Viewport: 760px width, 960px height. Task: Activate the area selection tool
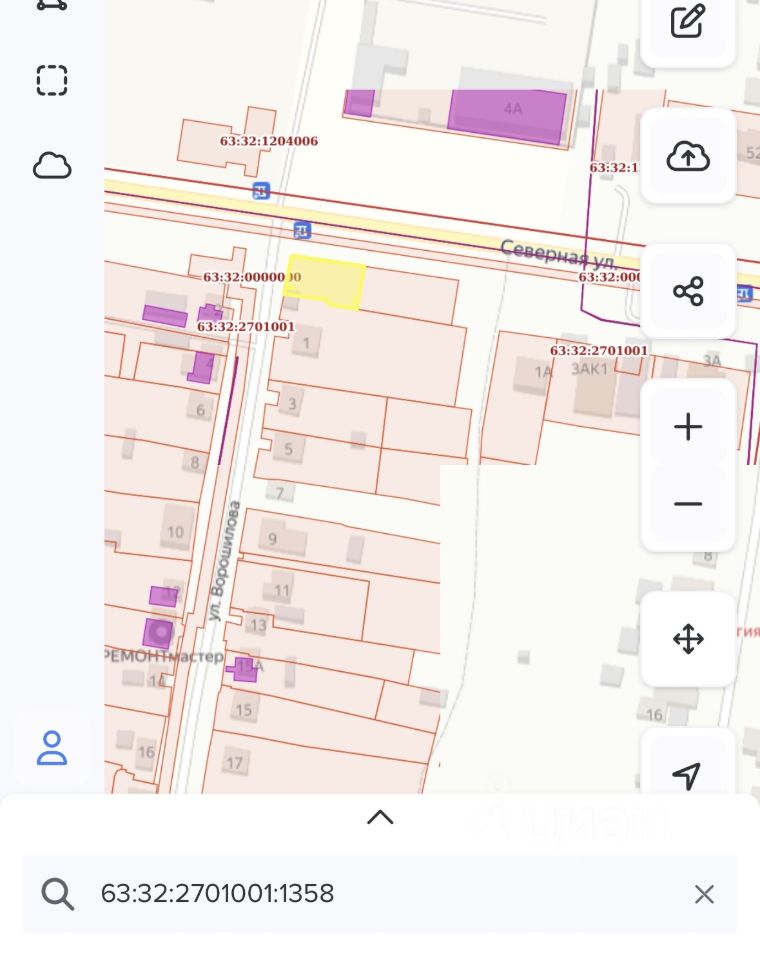coord(52,80)
